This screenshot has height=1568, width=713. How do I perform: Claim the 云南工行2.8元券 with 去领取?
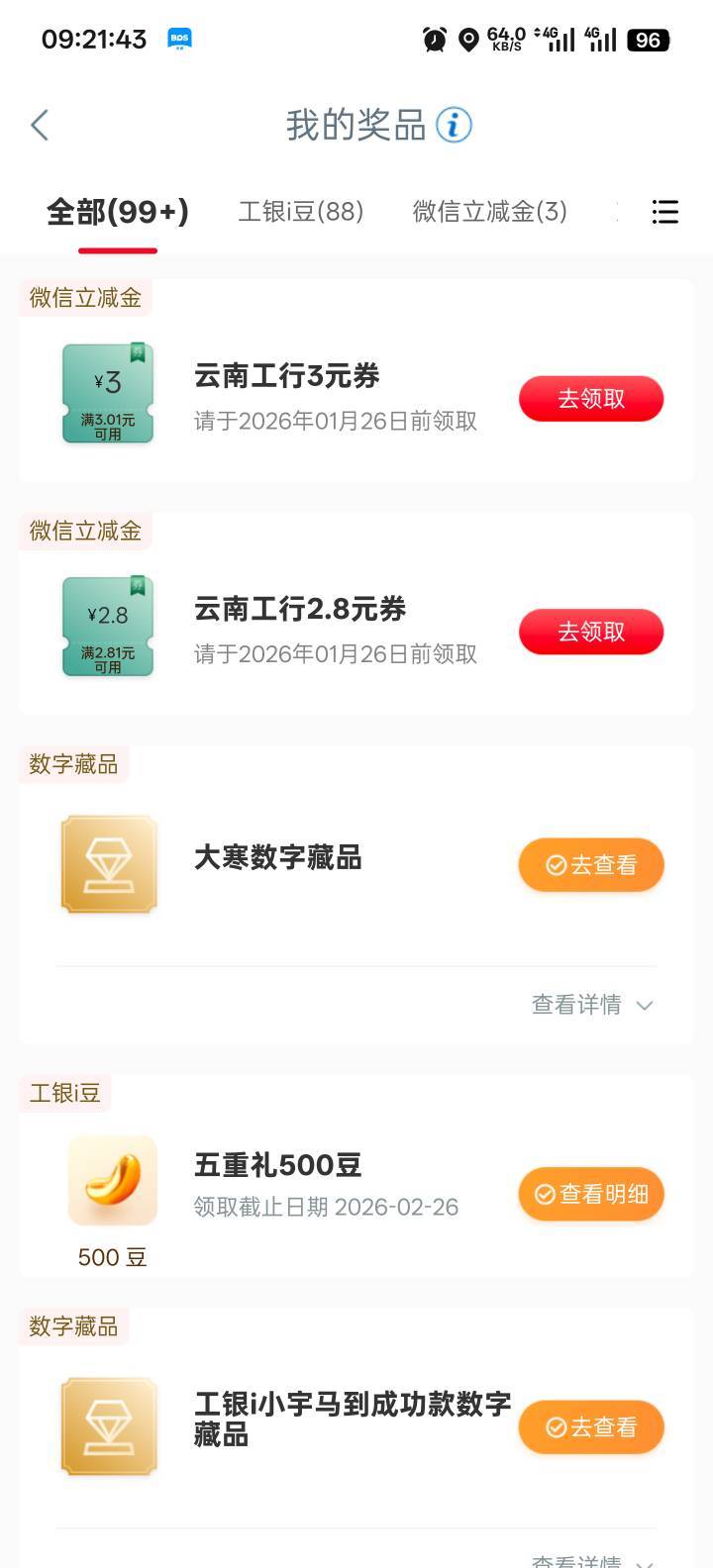(x=591, y=632)
